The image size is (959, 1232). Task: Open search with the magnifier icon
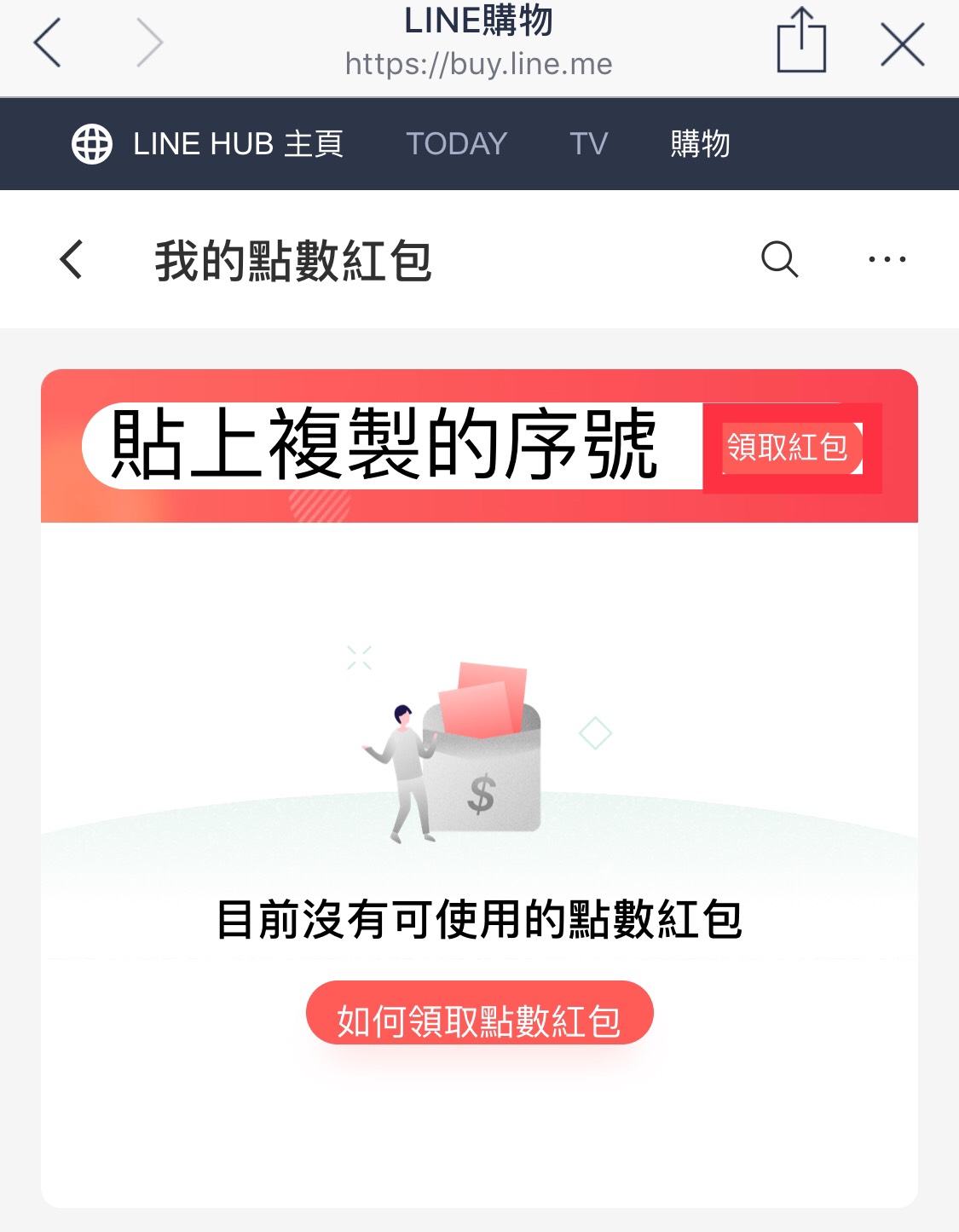(779, 259)
